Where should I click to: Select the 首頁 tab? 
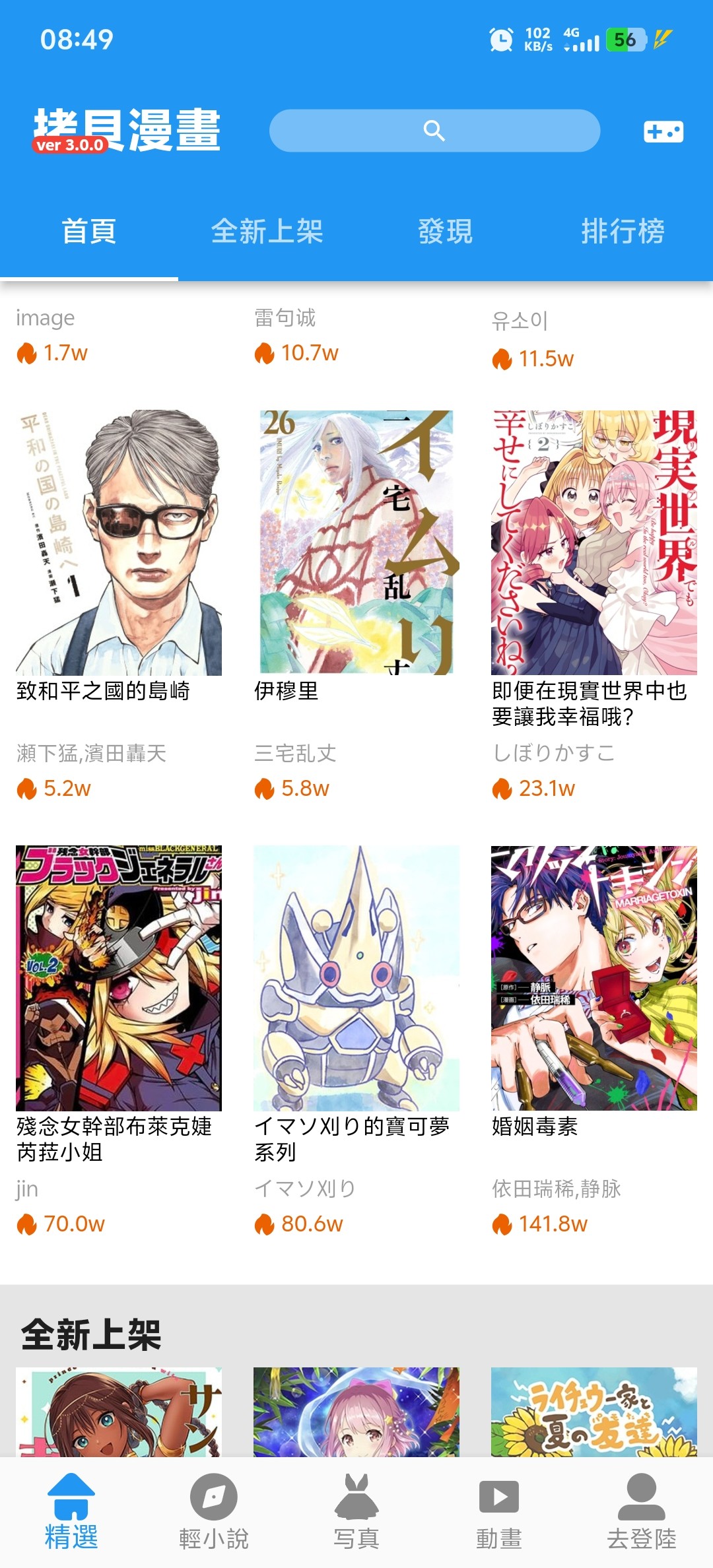(89, 232)
